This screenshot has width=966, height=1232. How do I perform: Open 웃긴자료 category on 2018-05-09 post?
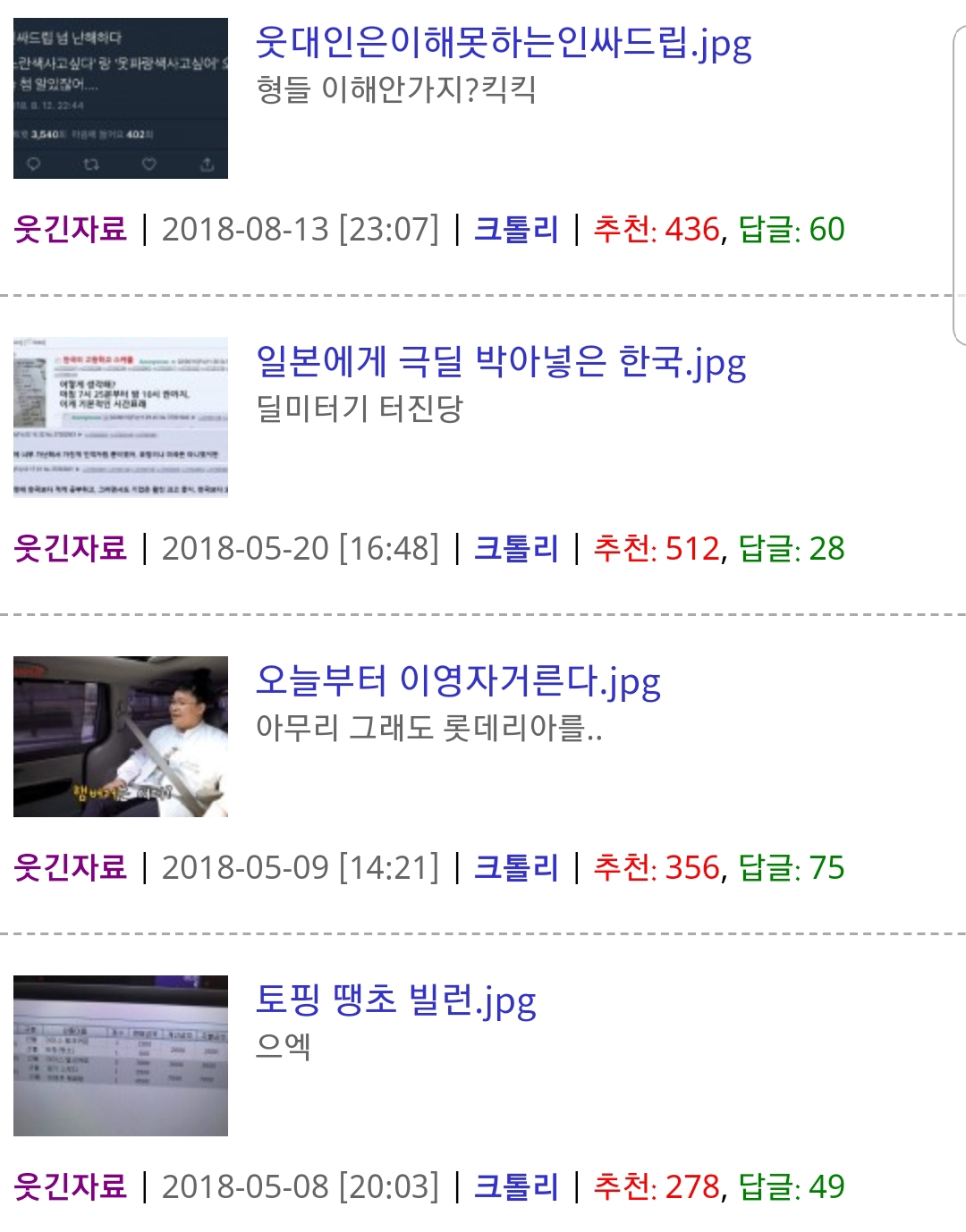click(x=71, y=868)
